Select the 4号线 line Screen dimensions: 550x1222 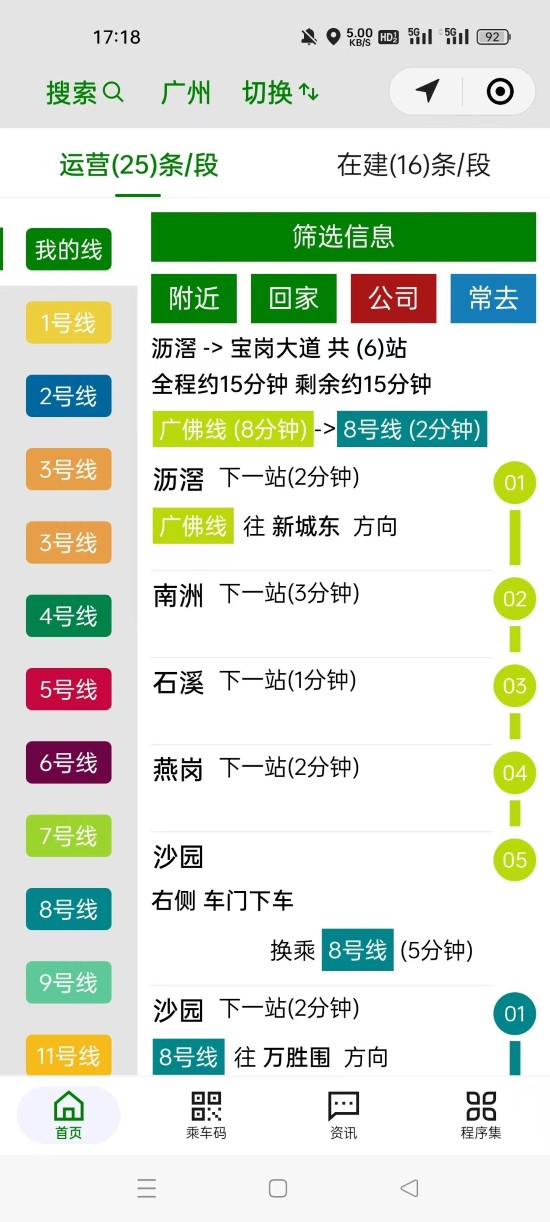(x=69, y=616)
